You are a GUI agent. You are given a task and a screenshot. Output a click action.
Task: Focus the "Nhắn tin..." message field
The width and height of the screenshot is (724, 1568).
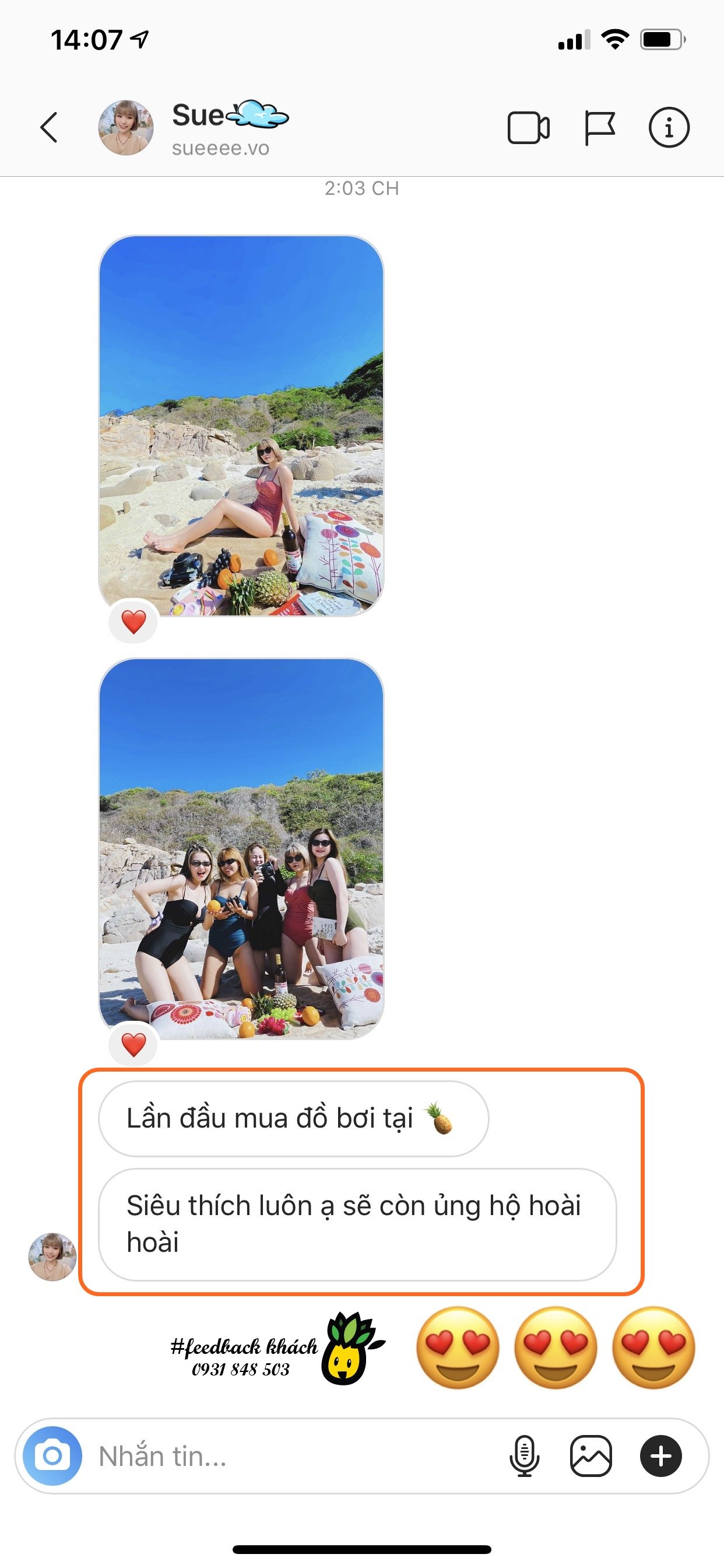click(292, 1457)
